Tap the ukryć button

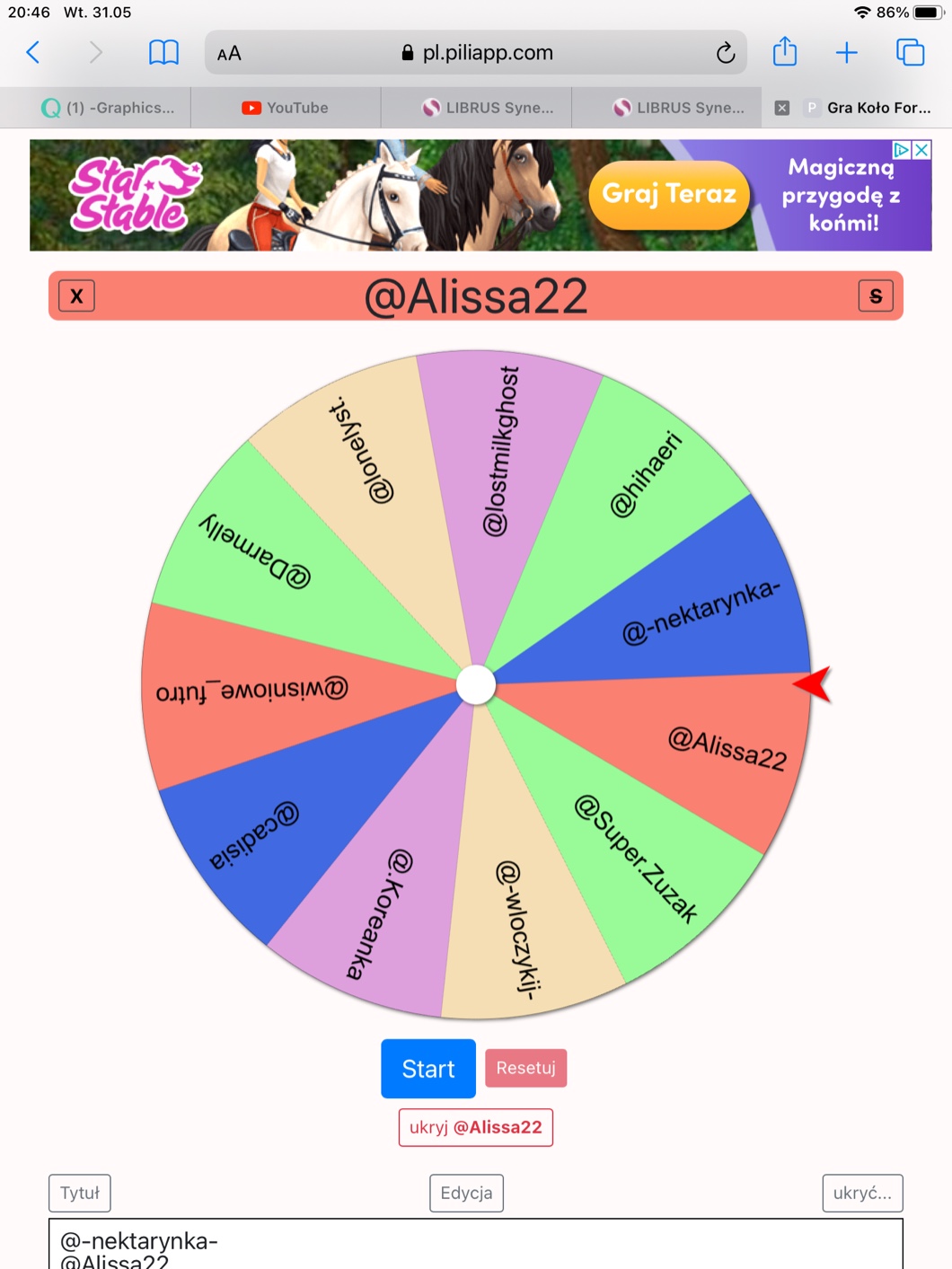(x=862, y=1193)
